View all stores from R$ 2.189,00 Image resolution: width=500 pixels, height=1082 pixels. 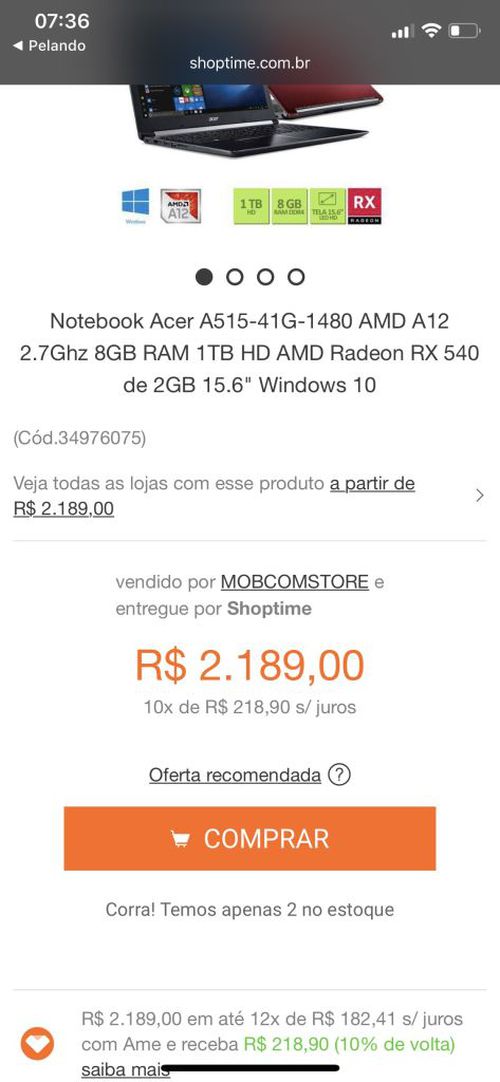pyautogui.click(x=250, y=496)
